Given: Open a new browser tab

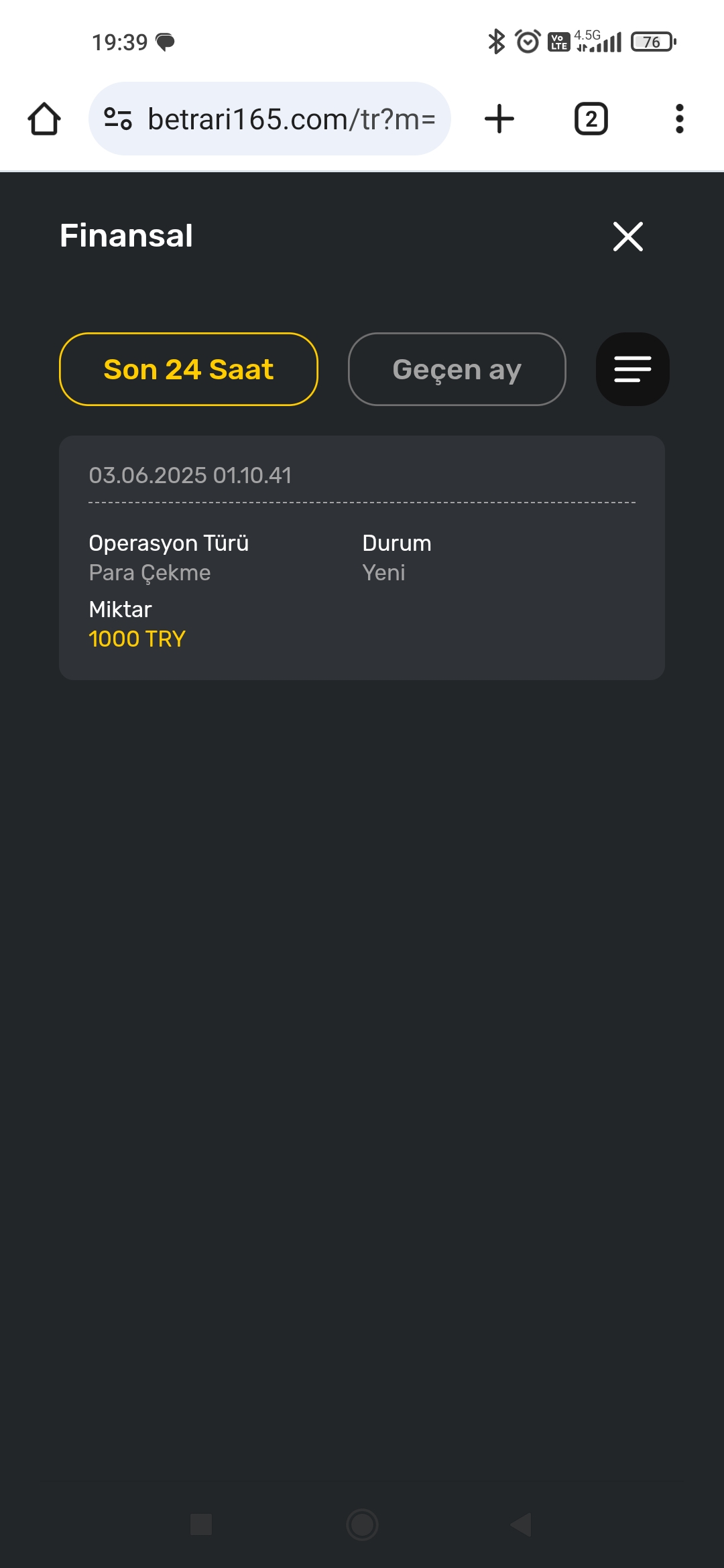Looking at the screenshot, I should 499,119.
